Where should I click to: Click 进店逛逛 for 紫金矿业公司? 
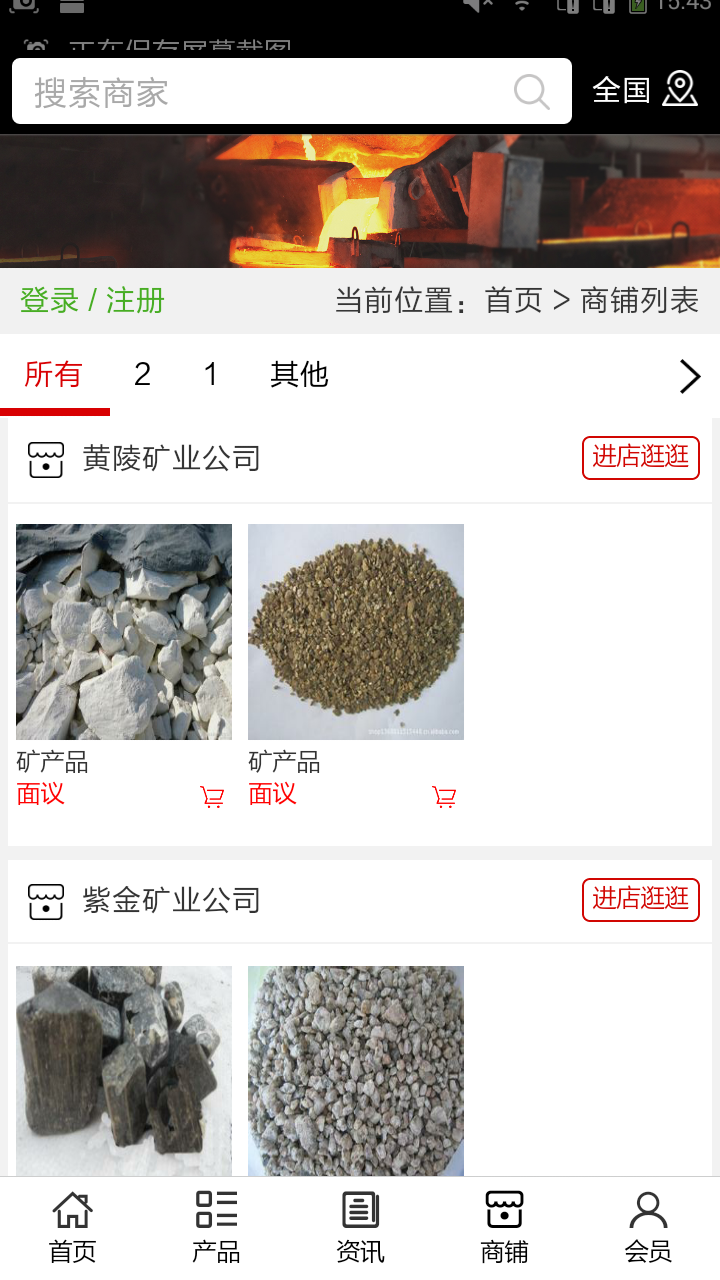[640, 900]
